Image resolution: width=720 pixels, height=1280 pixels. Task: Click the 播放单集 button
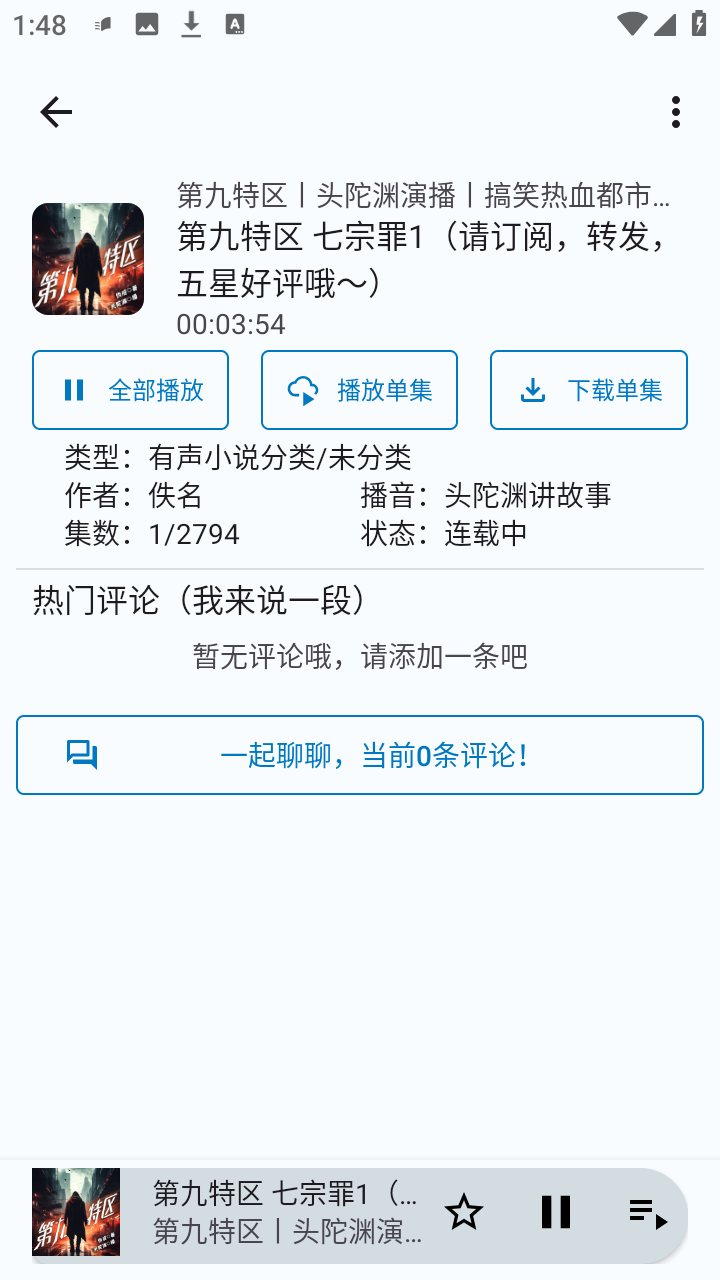coord(359,390)
